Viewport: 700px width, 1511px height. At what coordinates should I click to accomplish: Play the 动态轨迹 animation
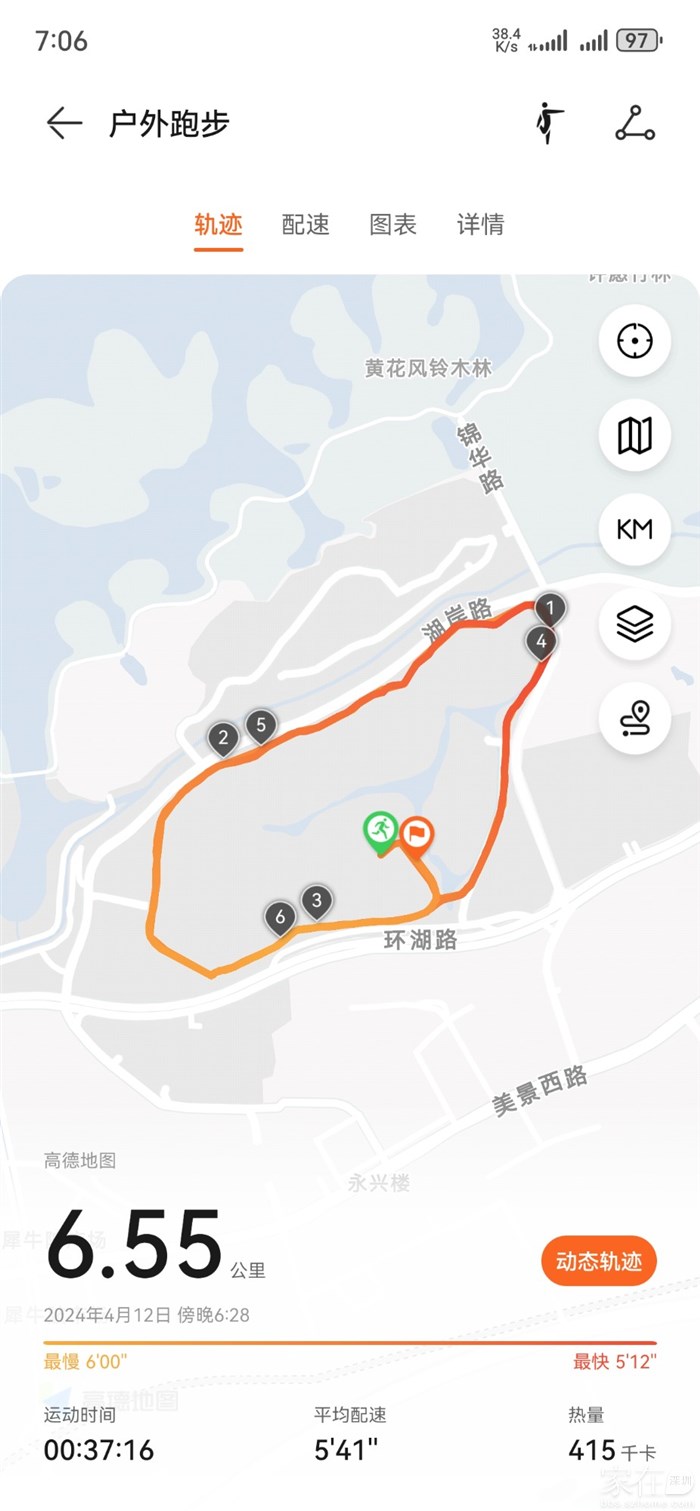pos(598,1261)
